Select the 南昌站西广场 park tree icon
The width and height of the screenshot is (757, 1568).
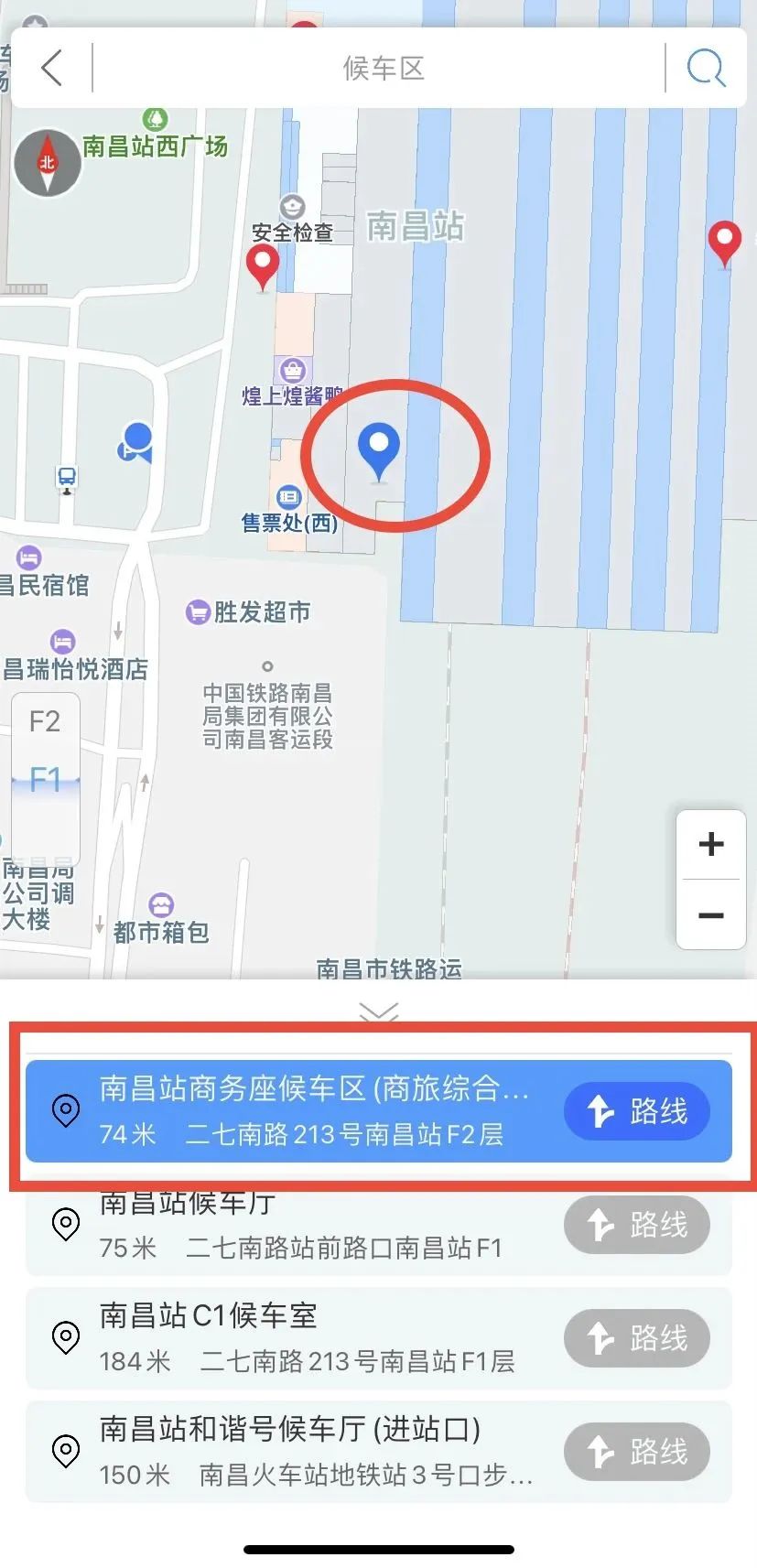pyautogui.click(x=154, y=117)
